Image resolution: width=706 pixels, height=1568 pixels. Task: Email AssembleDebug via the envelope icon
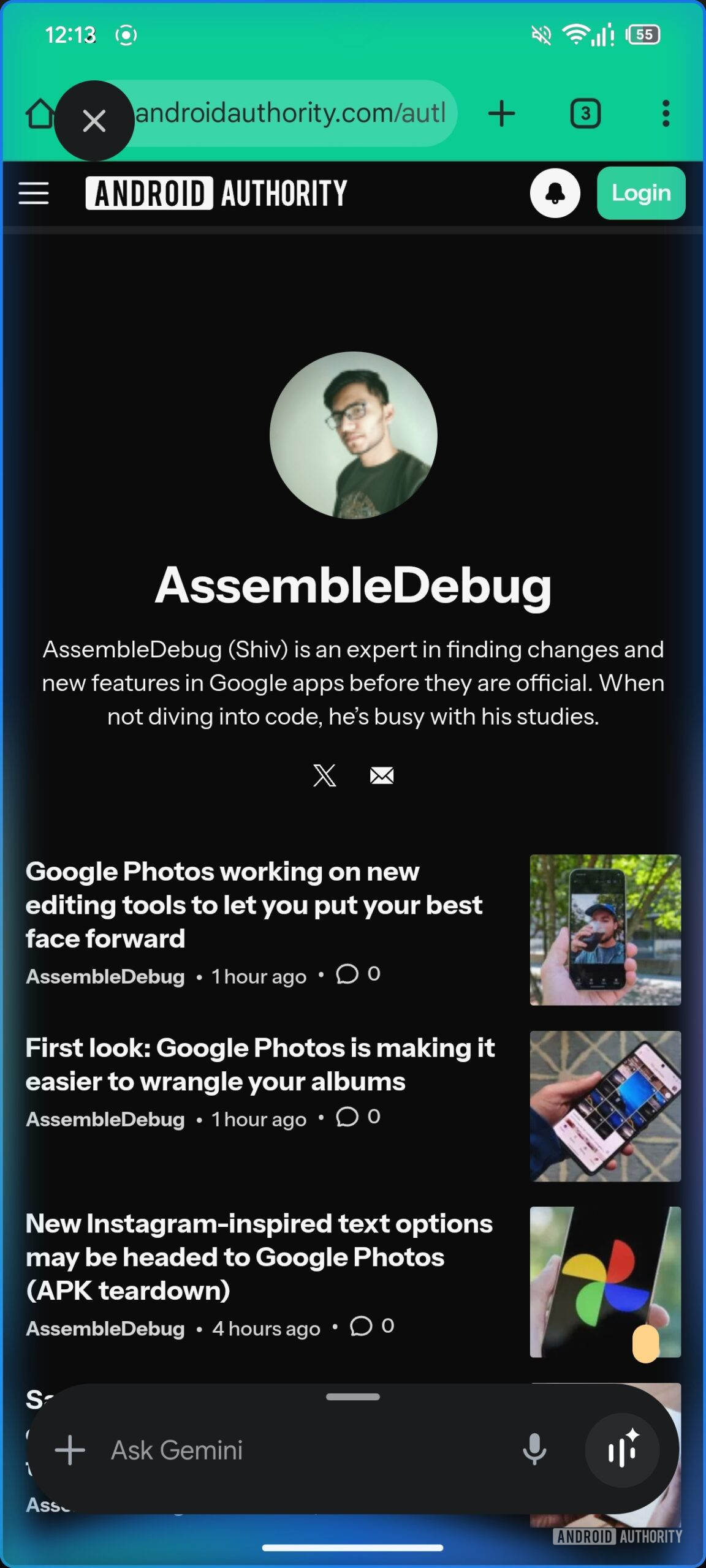pyautogui.click(x=382, y=775)
